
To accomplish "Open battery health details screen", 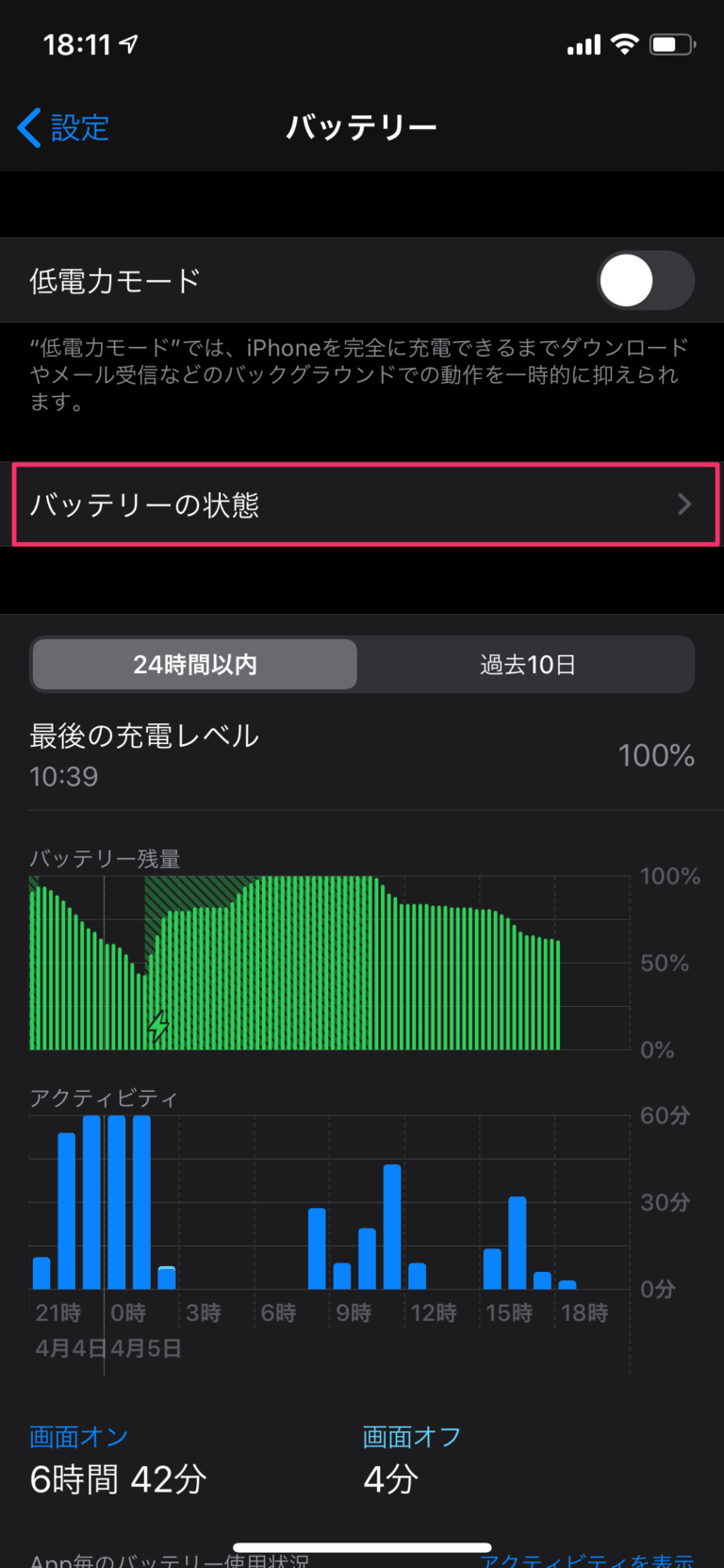I will 362,504.
